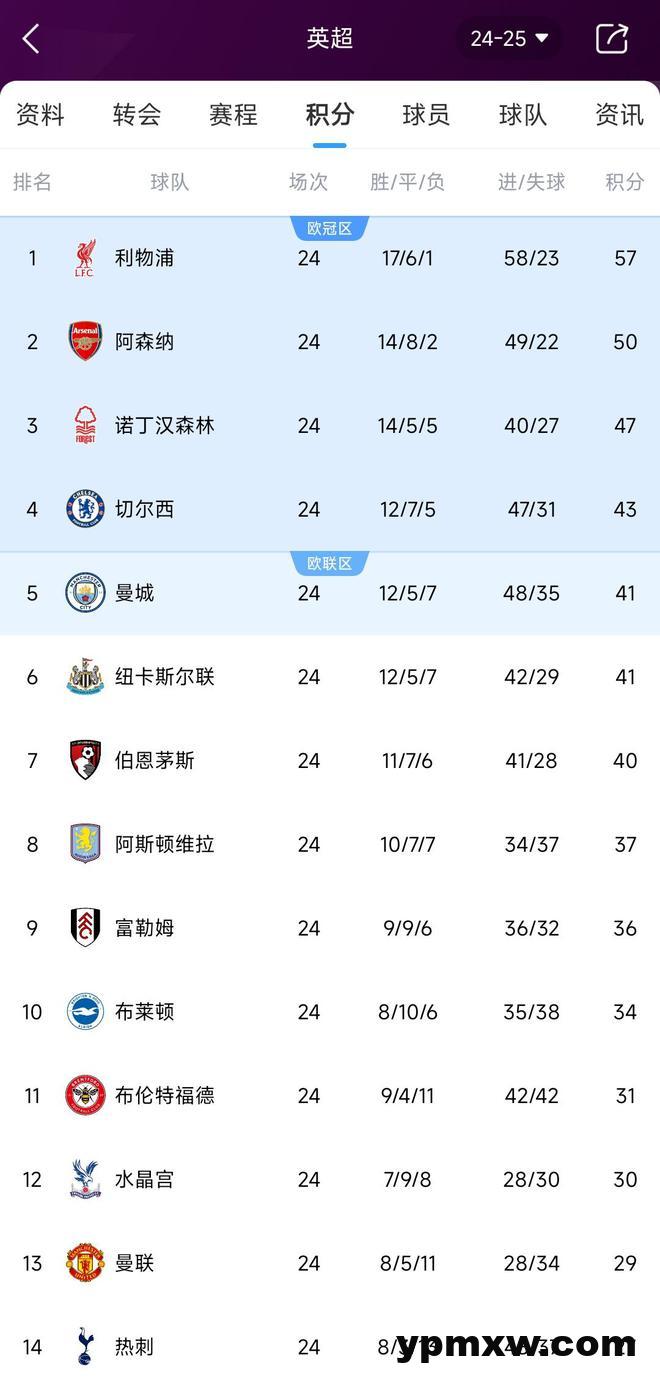This screenshot has width=660, height=1388.
Task: View 水晶宫 team details
Action: click(330, 1180)
